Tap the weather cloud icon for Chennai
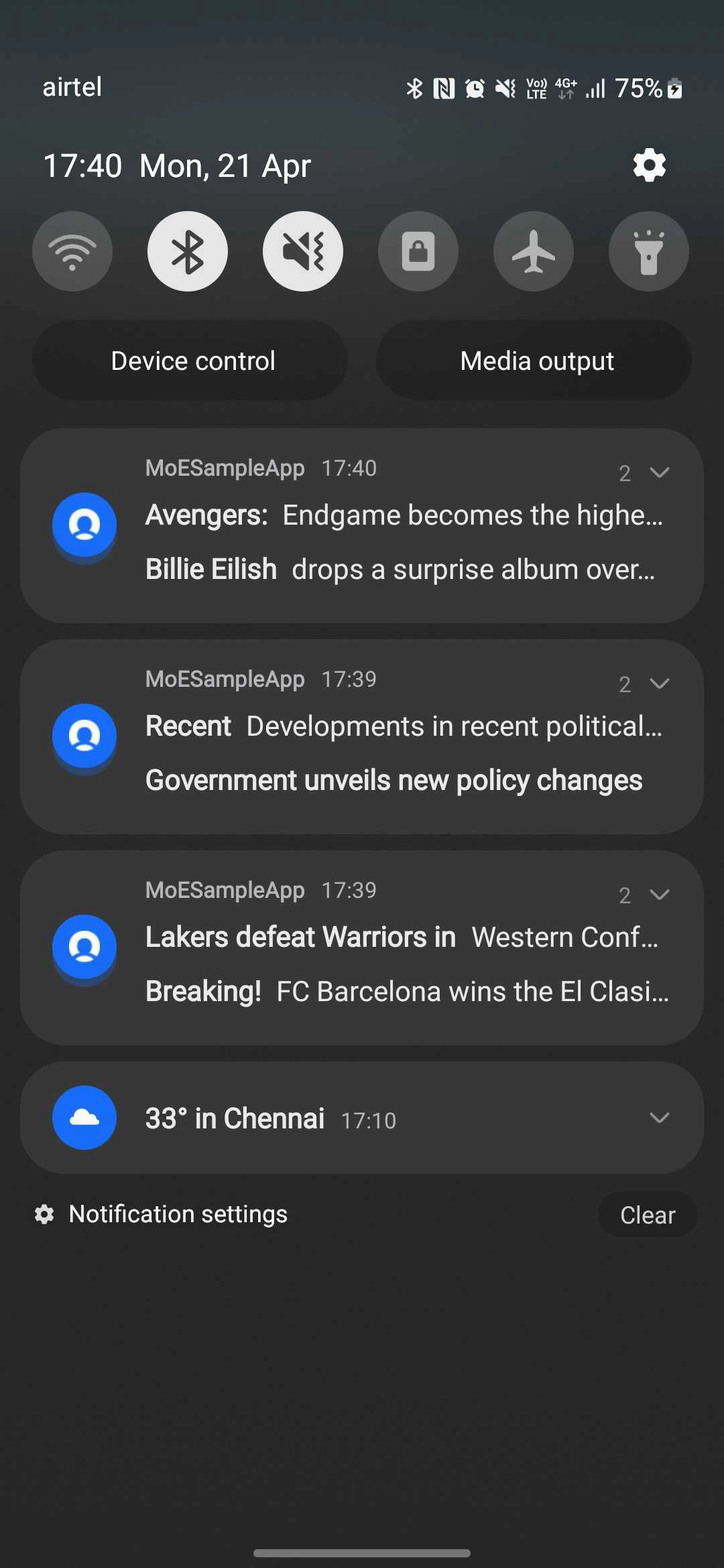The image size is (724, 1568). [84, 1118]
